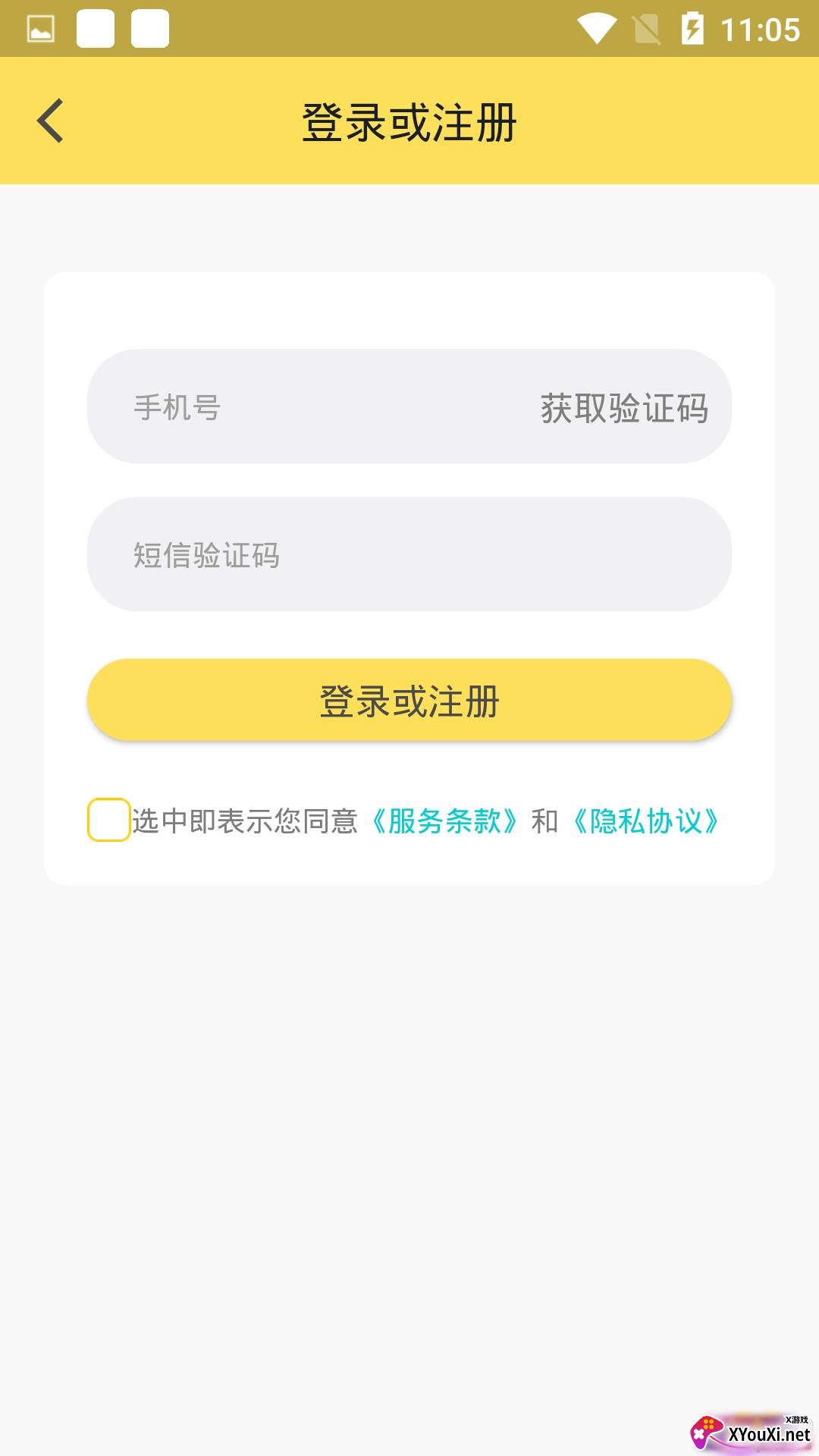Screen dimensions: 819x1456
Task: Go back using the top-left arrow
Action: click(x=50, y=121)
